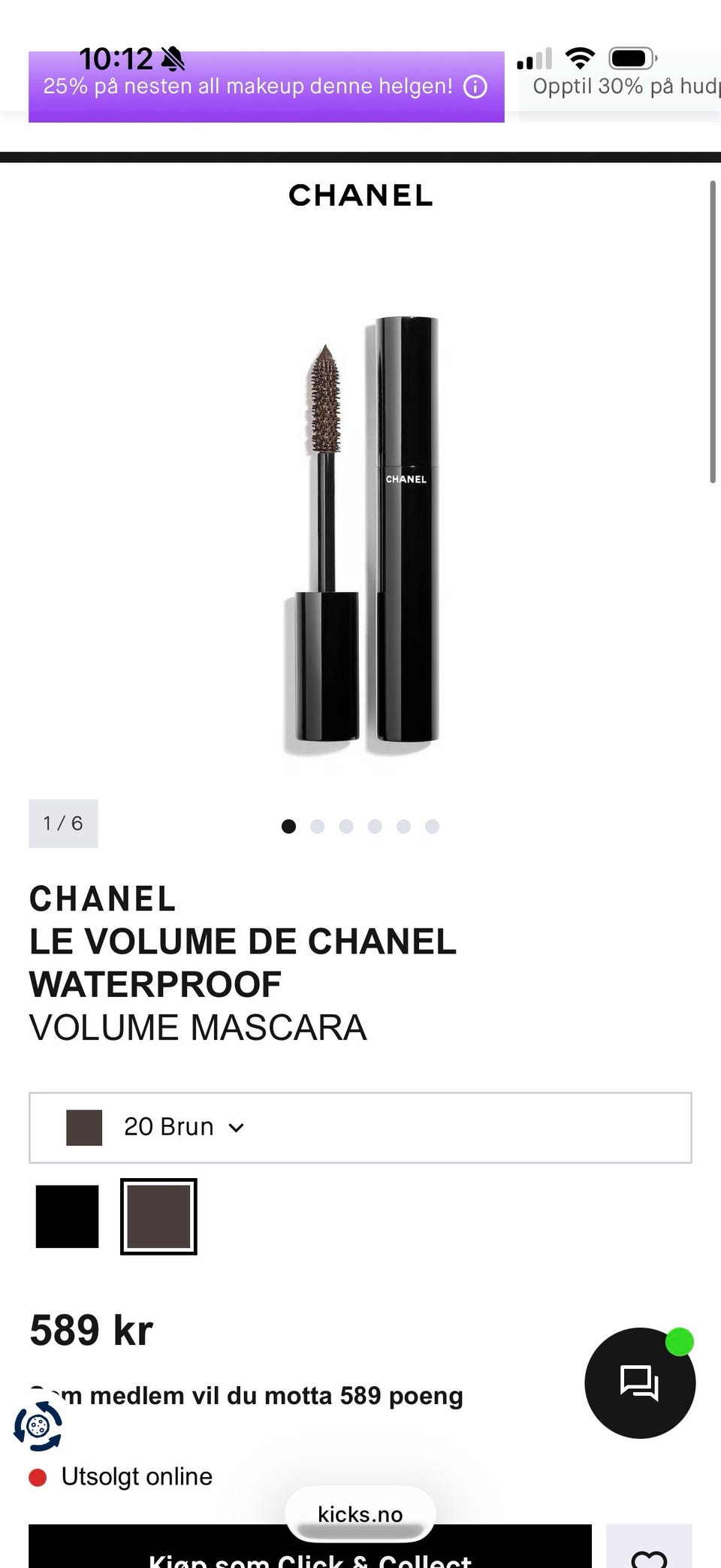The image size is (721, 1568).
Task: Open the live chat bubble
Action: coord(640,1382)
